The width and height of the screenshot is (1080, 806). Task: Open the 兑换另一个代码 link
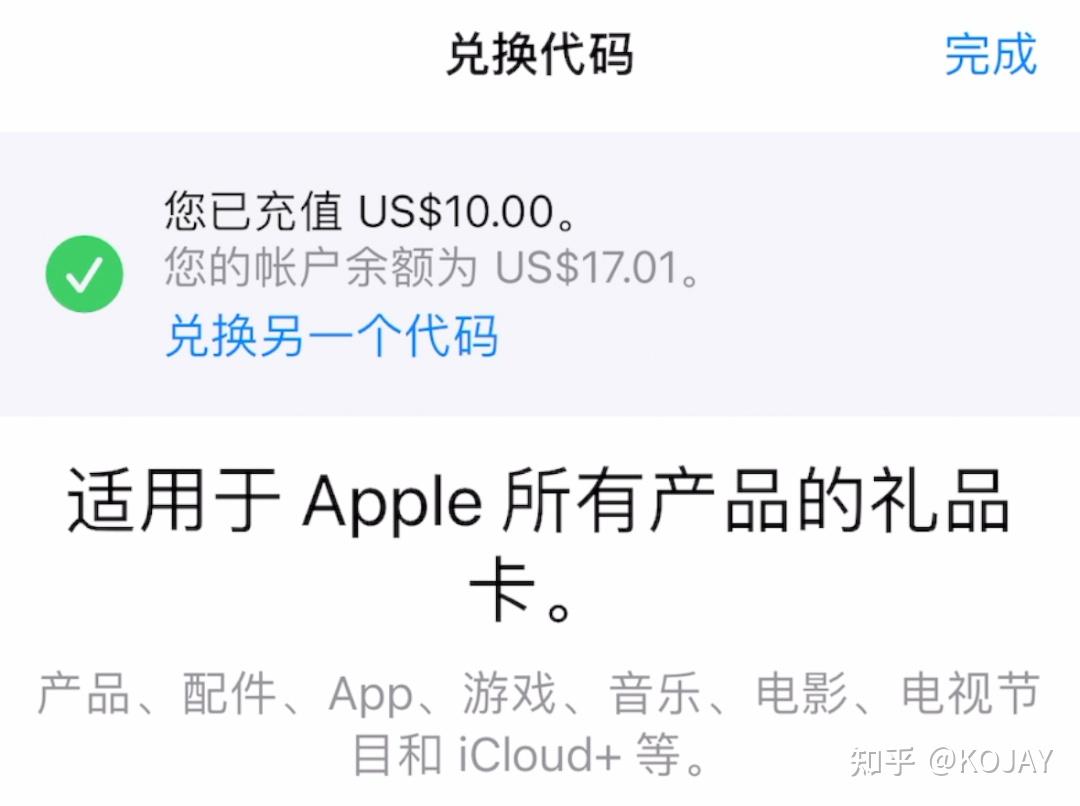(x=331, y=336)
